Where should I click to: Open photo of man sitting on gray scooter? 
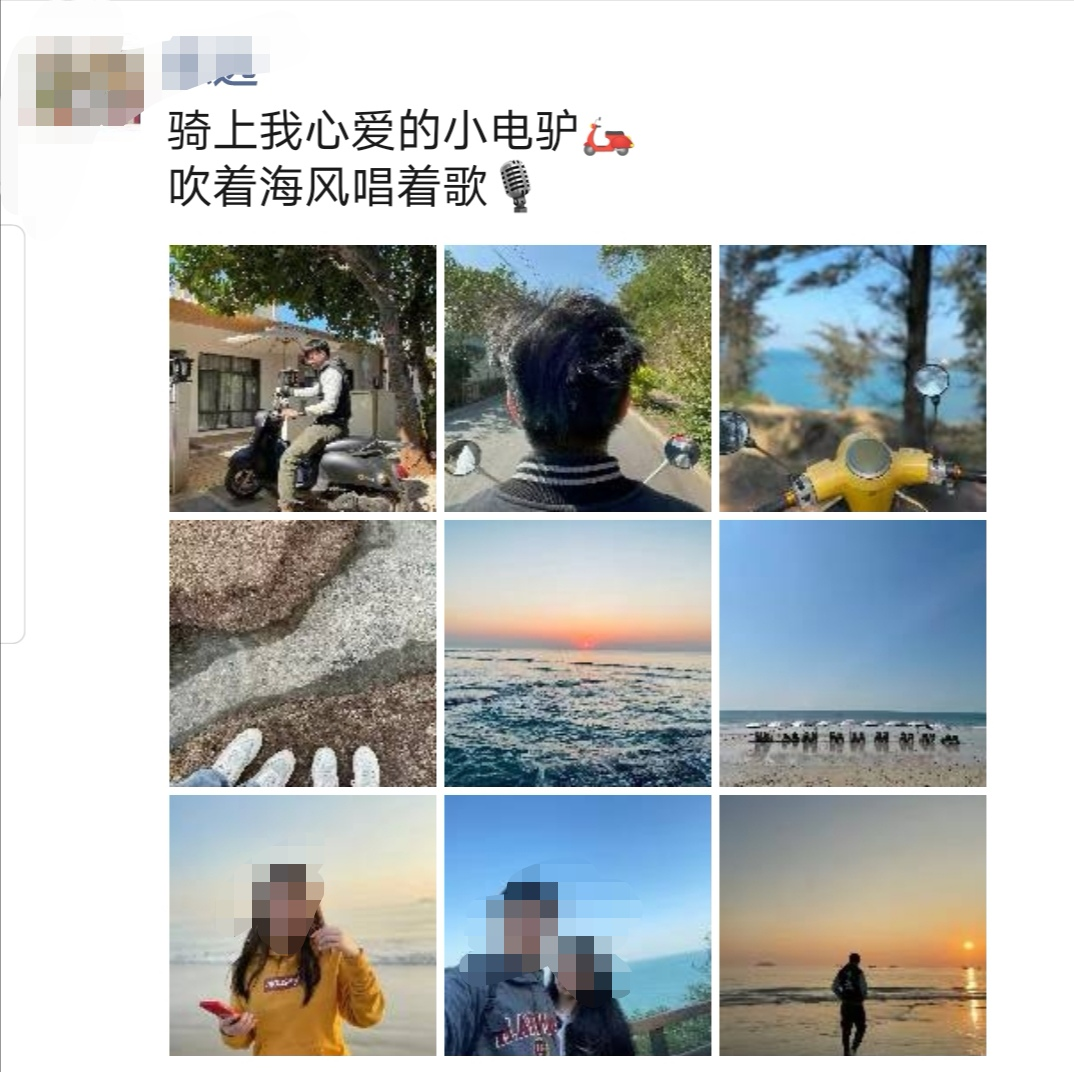coord(302,378)
